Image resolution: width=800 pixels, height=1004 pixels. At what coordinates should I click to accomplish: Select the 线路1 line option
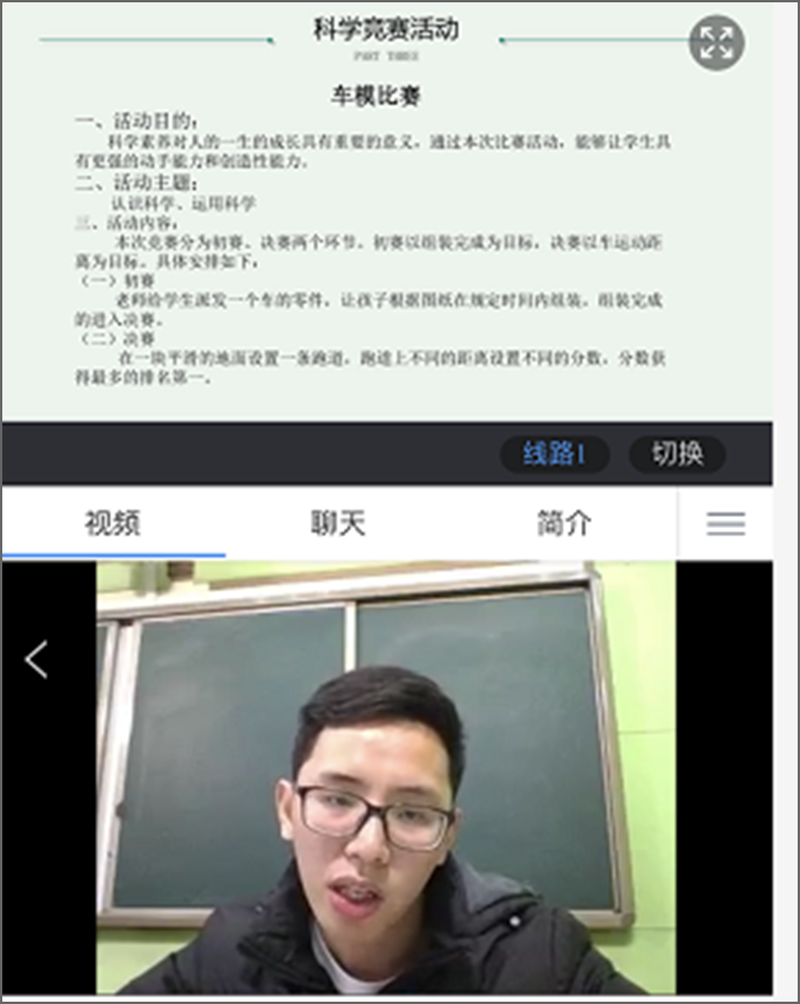[x=554, y=454]
